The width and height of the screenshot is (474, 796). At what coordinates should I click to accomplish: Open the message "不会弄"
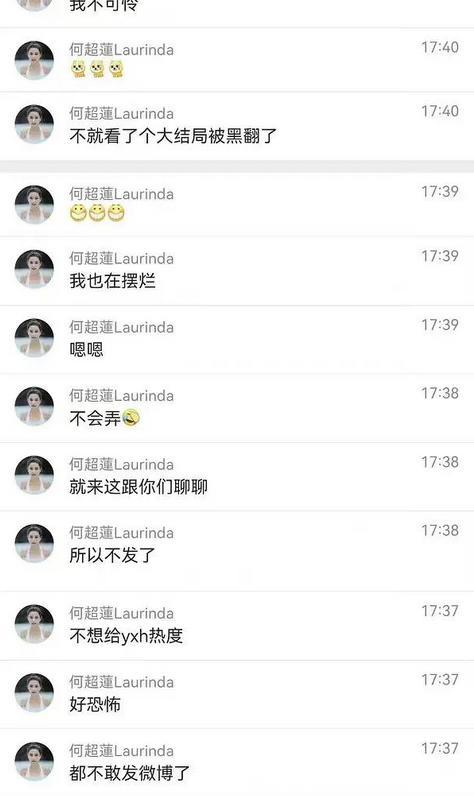coord(237,408)
